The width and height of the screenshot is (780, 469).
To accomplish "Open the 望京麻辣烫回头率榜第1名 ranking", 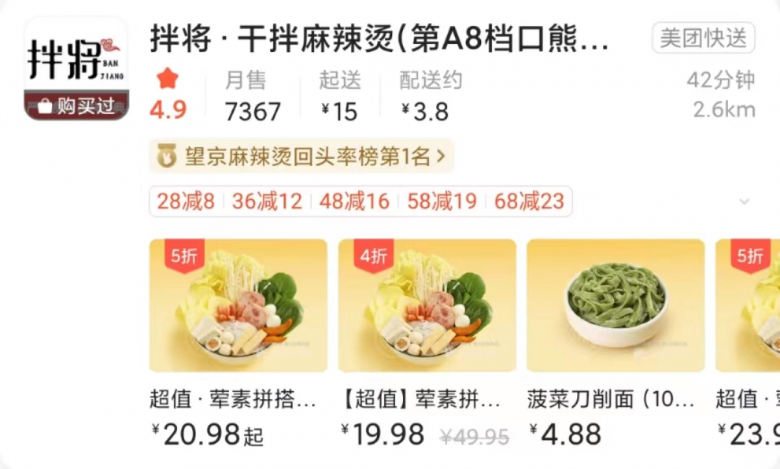I will pos(301,156).
